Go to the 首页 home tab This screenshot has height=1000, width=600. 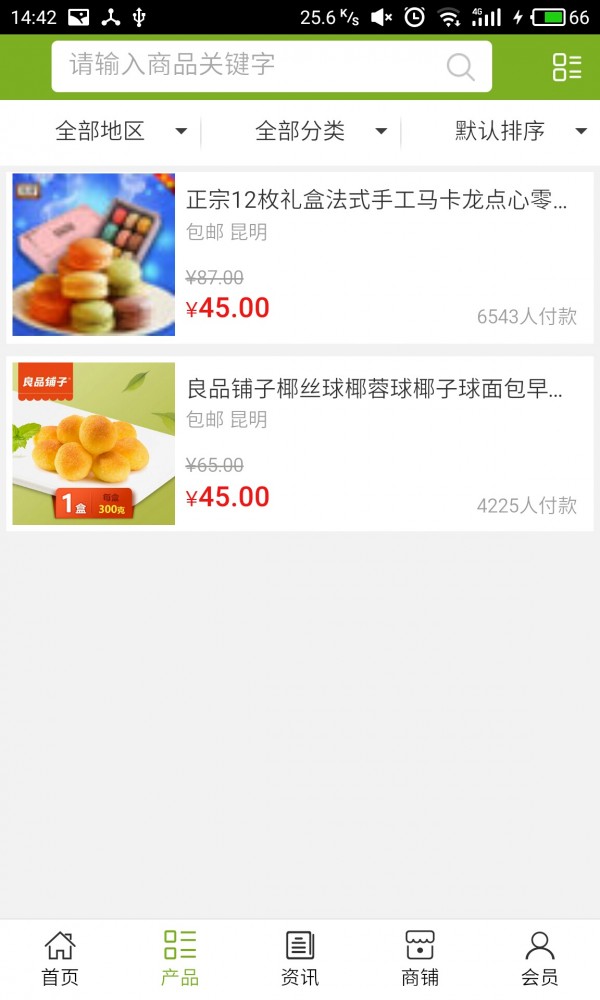click(60, 958)
